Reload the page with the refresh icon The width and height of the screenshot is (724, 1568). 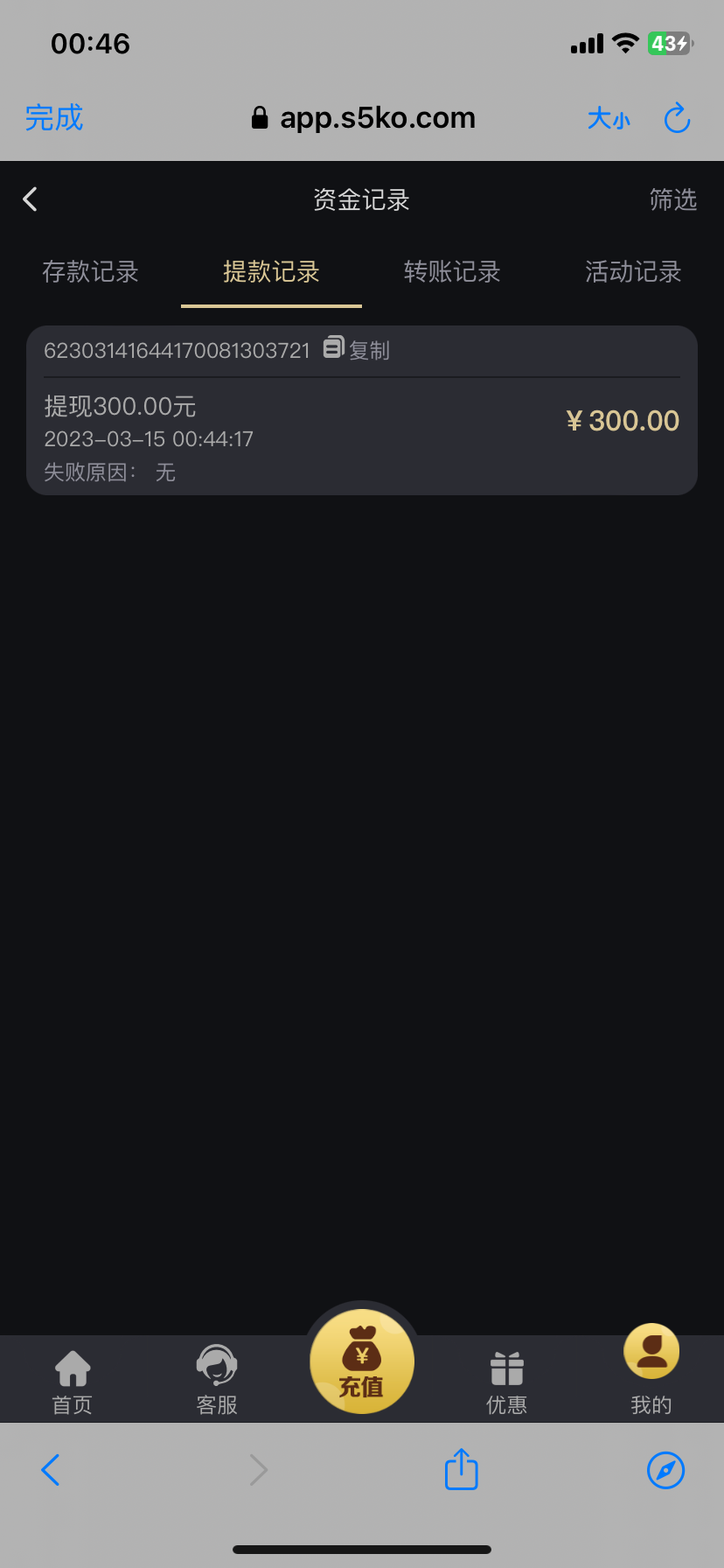677,118
